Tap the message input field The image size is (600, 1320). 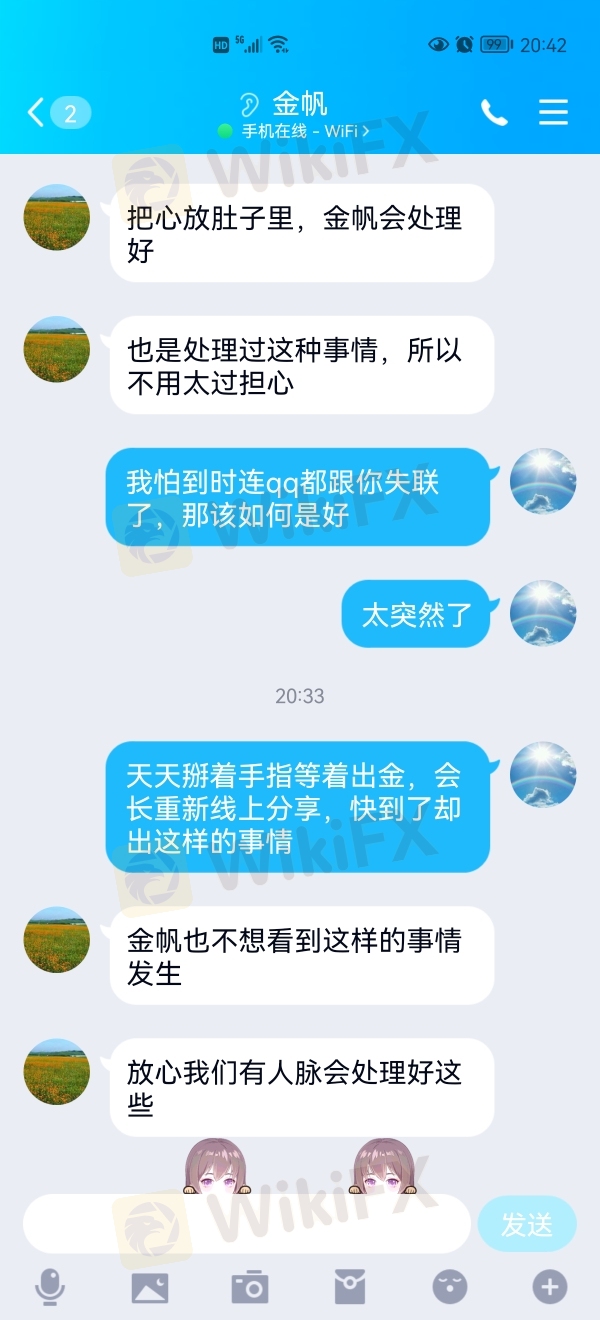click(x=245, y=1224)
